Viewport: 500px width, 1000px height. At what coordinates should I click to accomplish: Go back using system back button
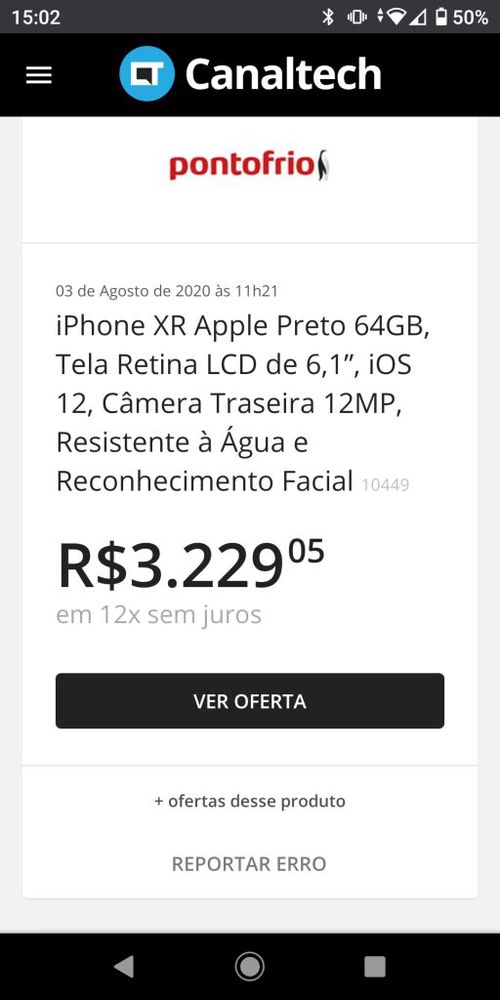point(124,967)
